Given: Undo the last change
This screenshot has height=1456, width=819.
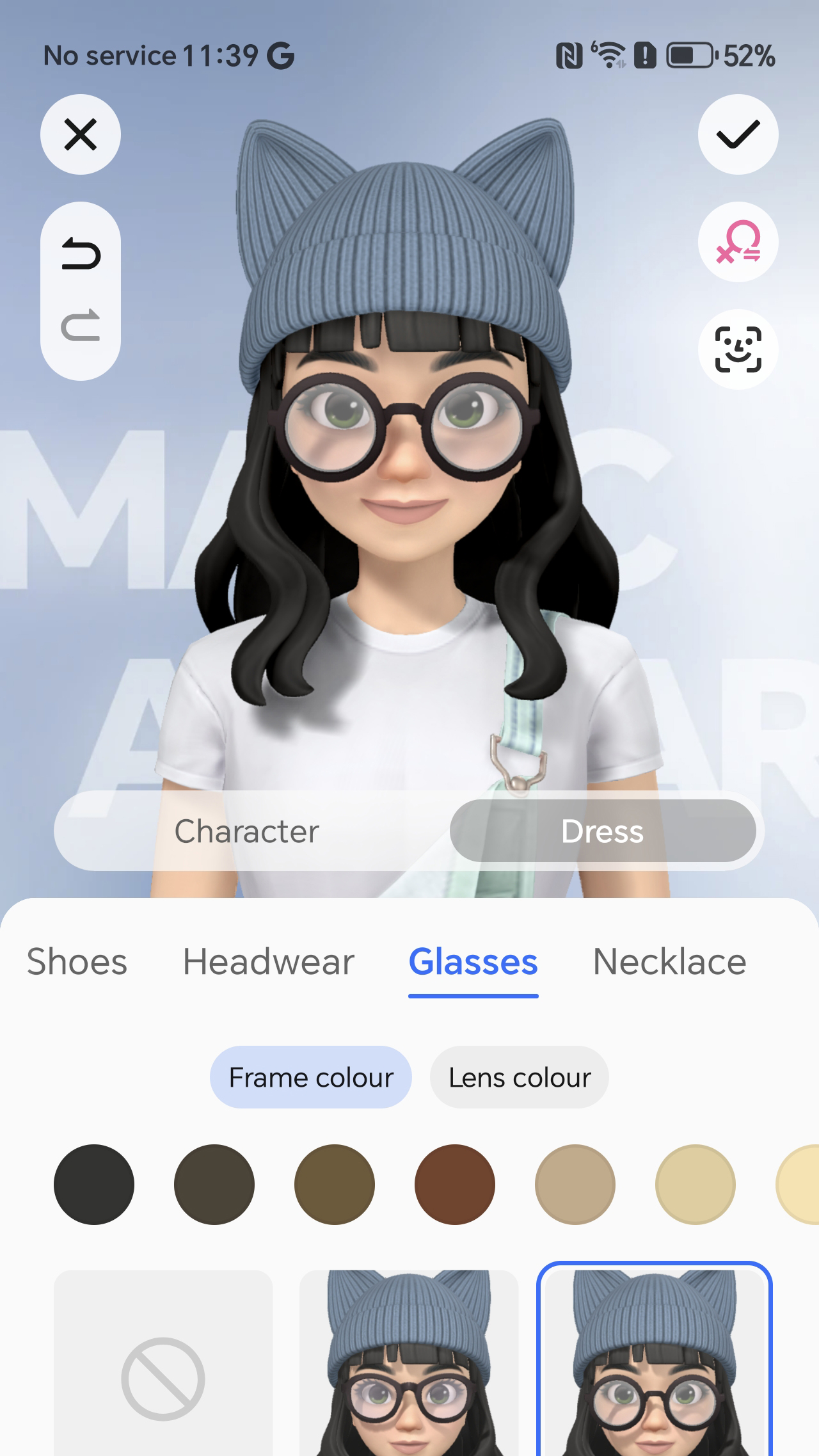Looking at the screenshot, I should 81,253.
